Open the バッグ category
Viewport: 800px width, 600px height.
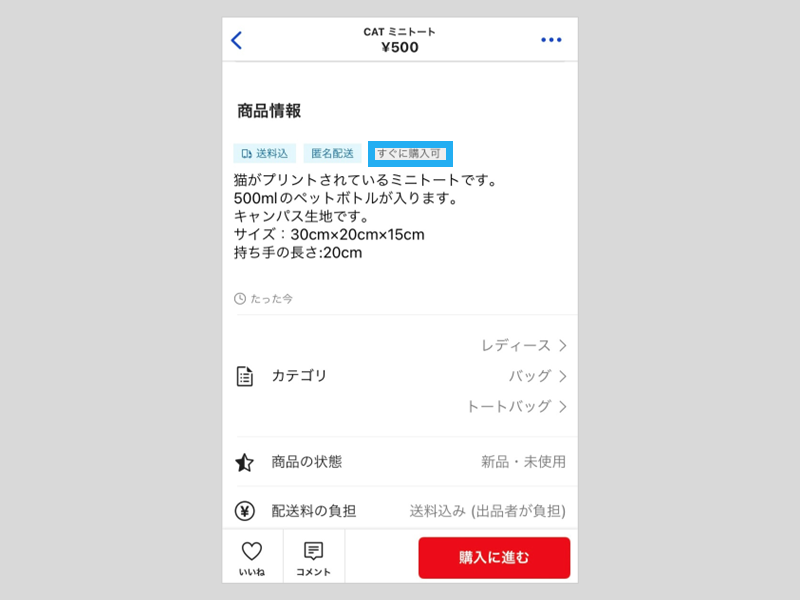tap(538, 376)
